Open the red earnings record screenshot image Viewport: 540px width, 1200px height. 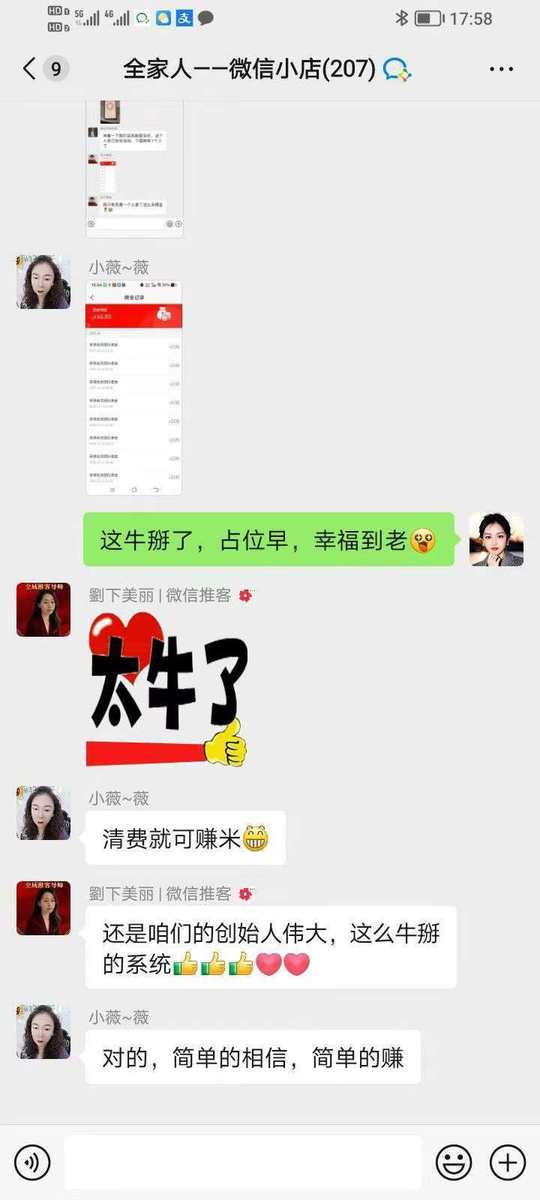pyautogui.click(x=134, y=388)
